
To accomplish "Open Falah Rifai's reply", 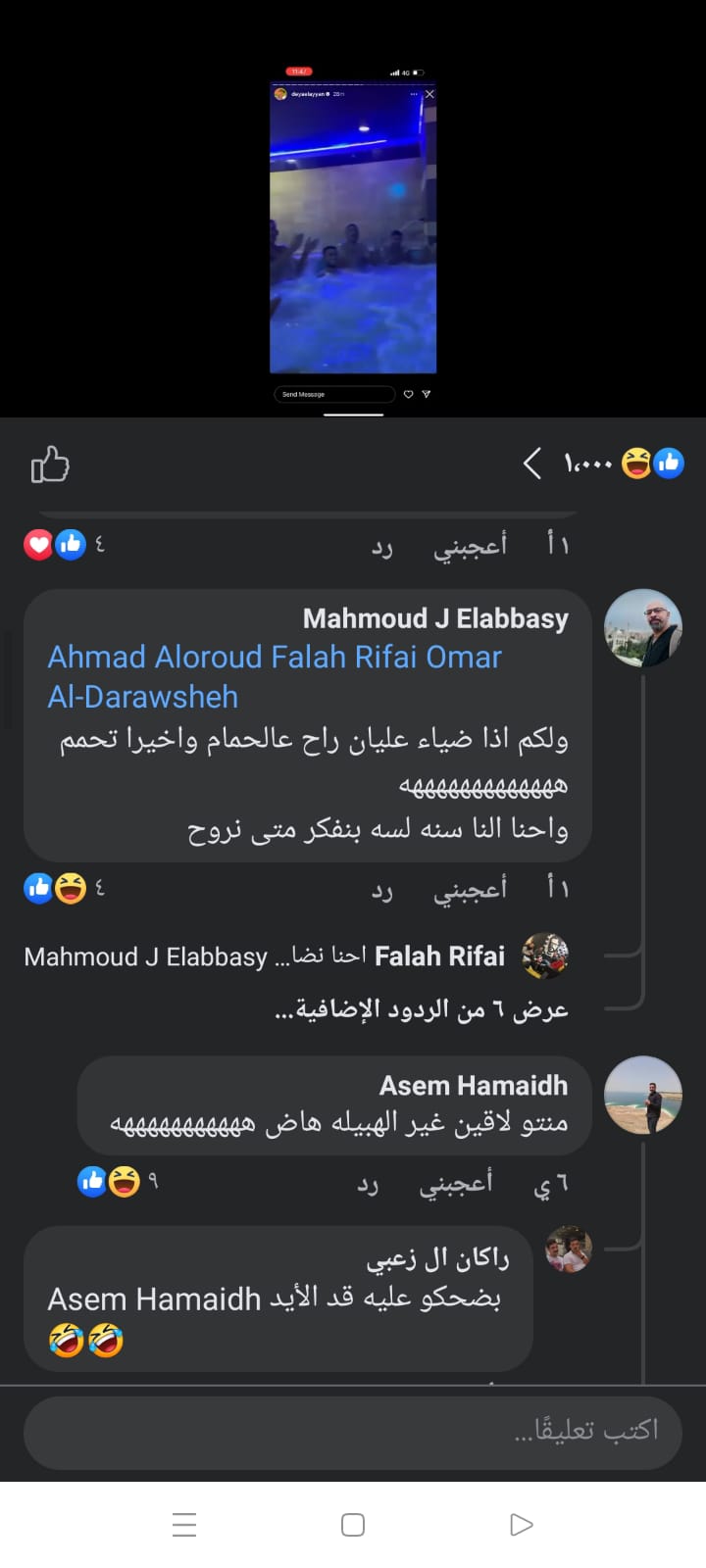I will coord(294,956).
